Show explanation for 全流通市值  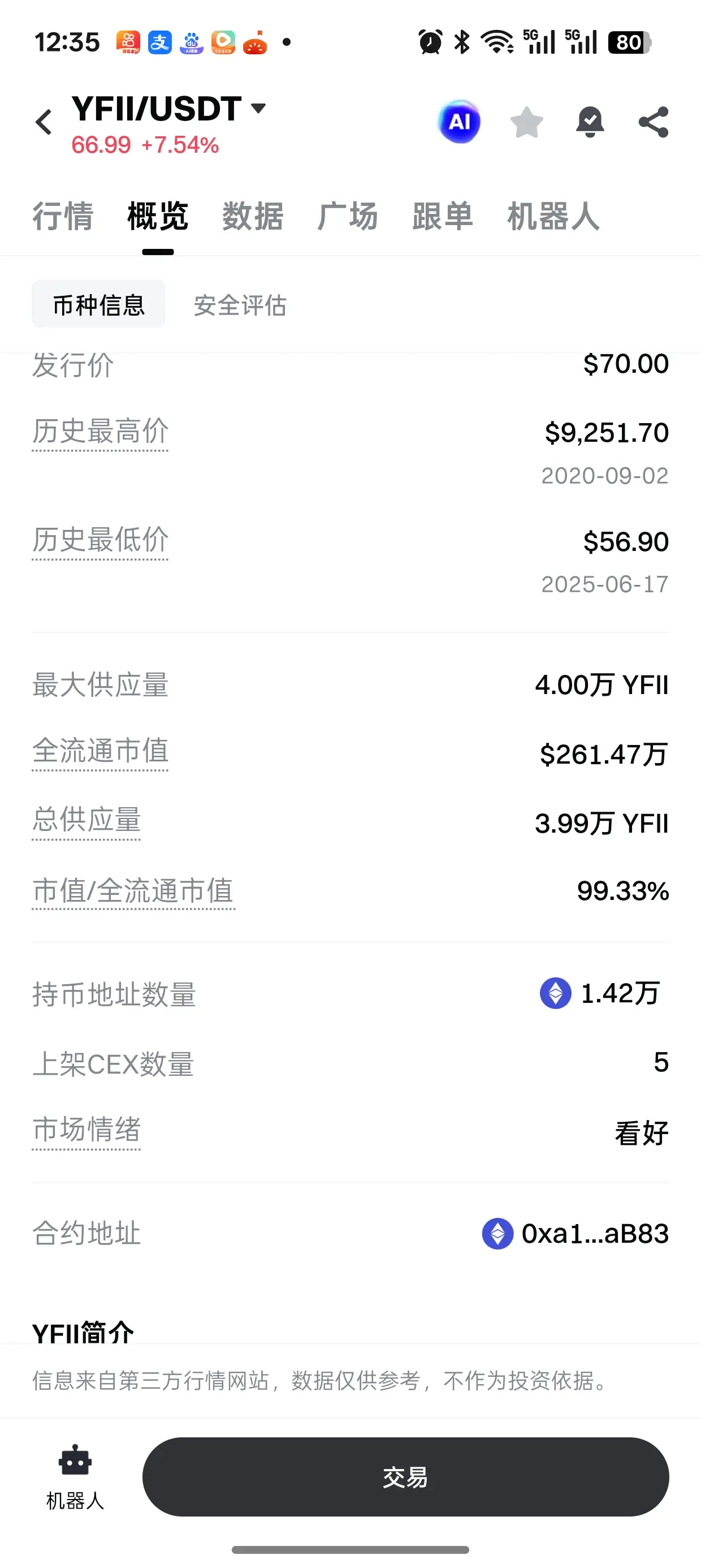coord(101,751)
